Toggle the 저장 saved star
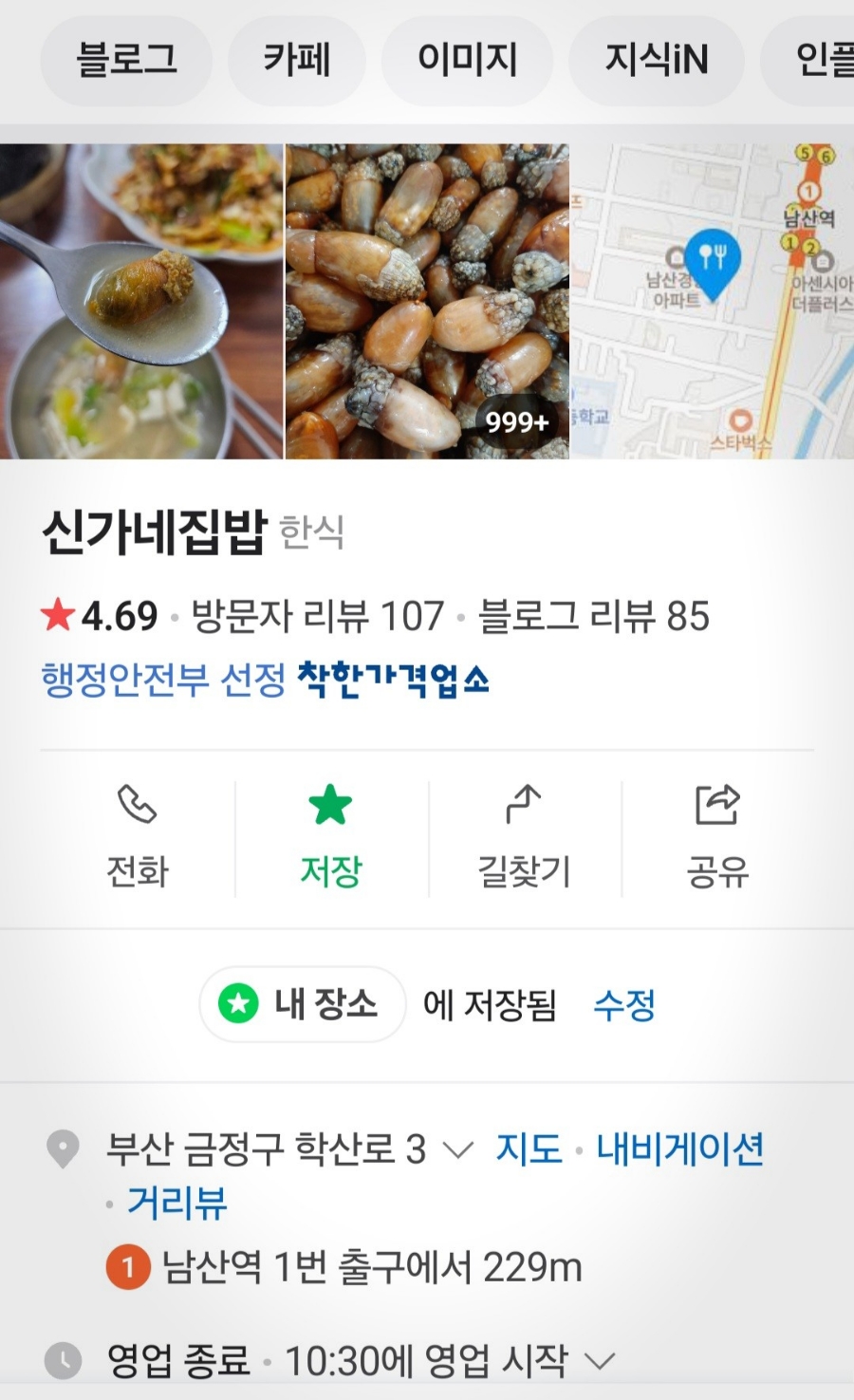This screenshot has height=1400, width=854. tap(330, 837)
